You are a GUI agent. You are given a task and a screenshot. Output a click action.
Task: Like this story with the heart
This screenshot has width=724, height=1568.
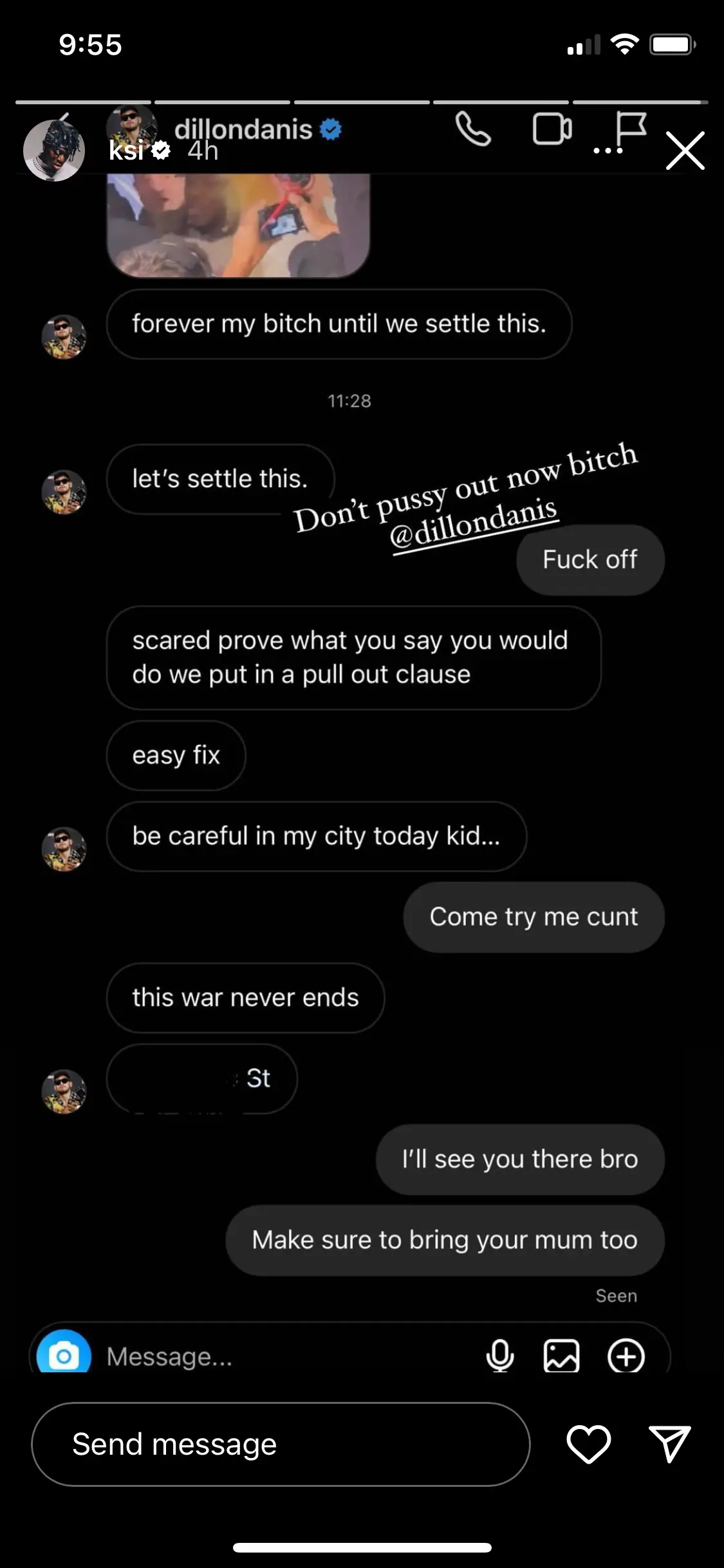588,1444
